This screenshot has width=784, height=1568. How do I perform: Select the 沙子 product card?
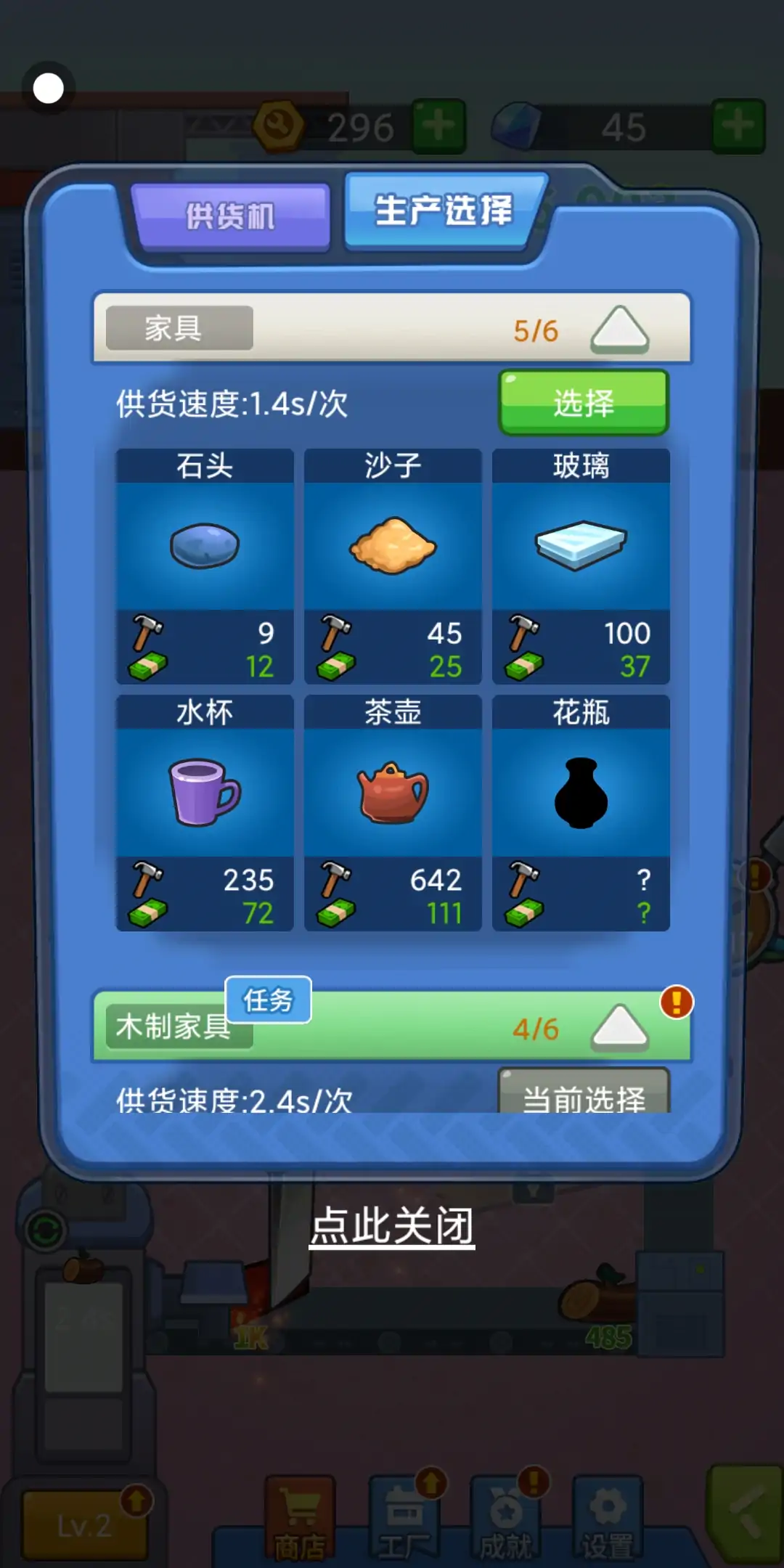coord(393,566)
